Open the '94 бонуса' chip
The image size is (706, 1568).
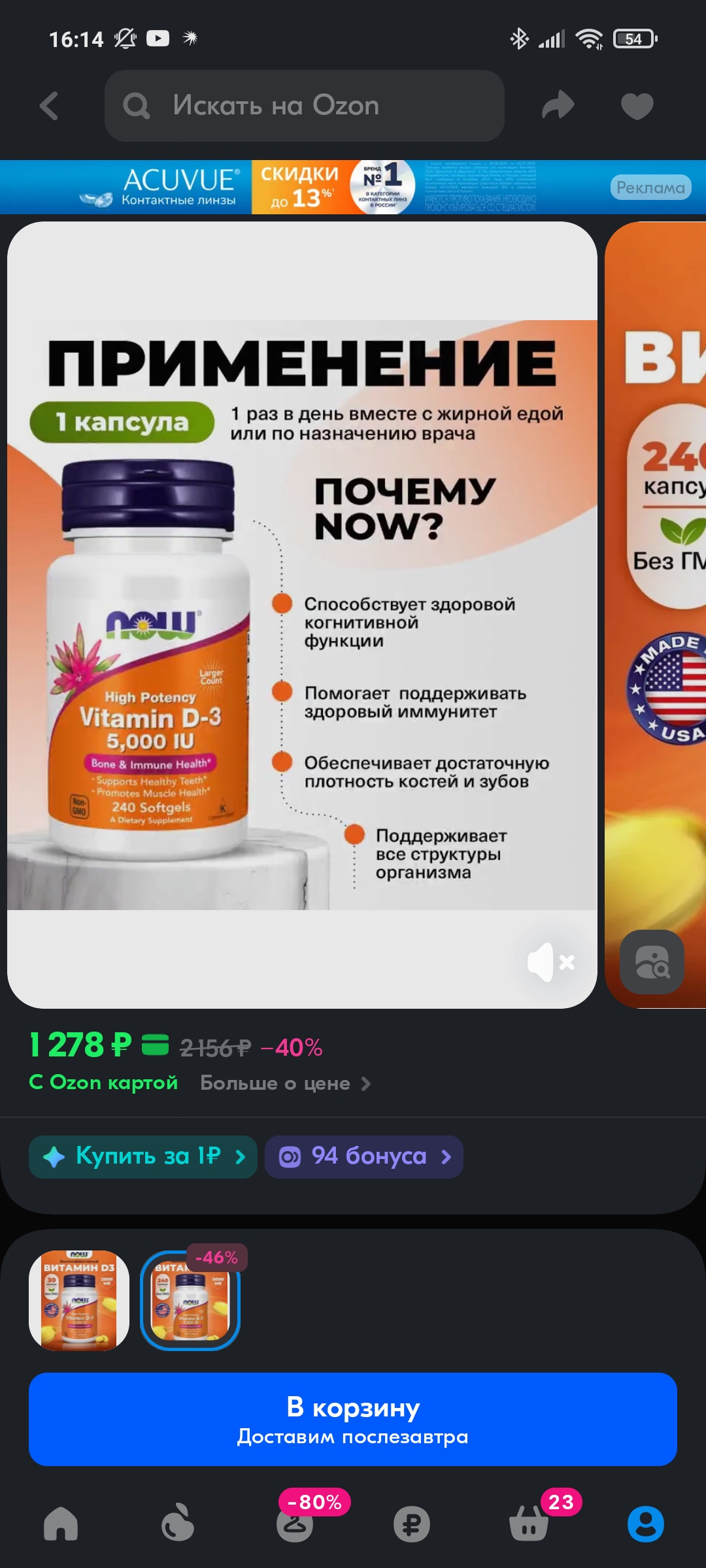tap(364, 1157)
